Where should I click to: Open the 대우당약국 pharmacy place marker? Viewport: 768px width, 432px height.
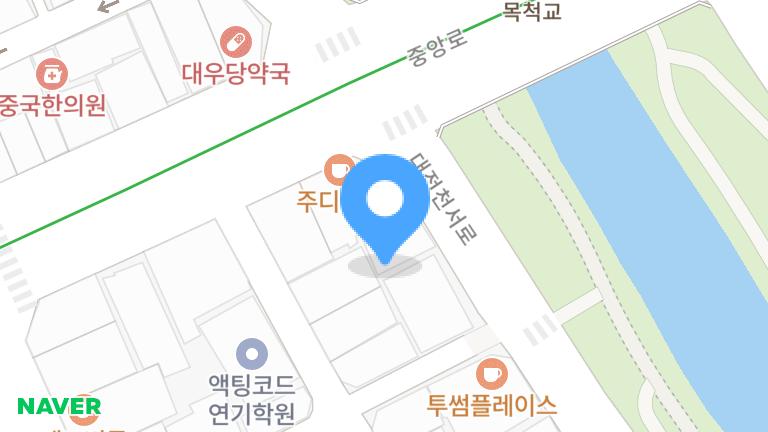236,43
